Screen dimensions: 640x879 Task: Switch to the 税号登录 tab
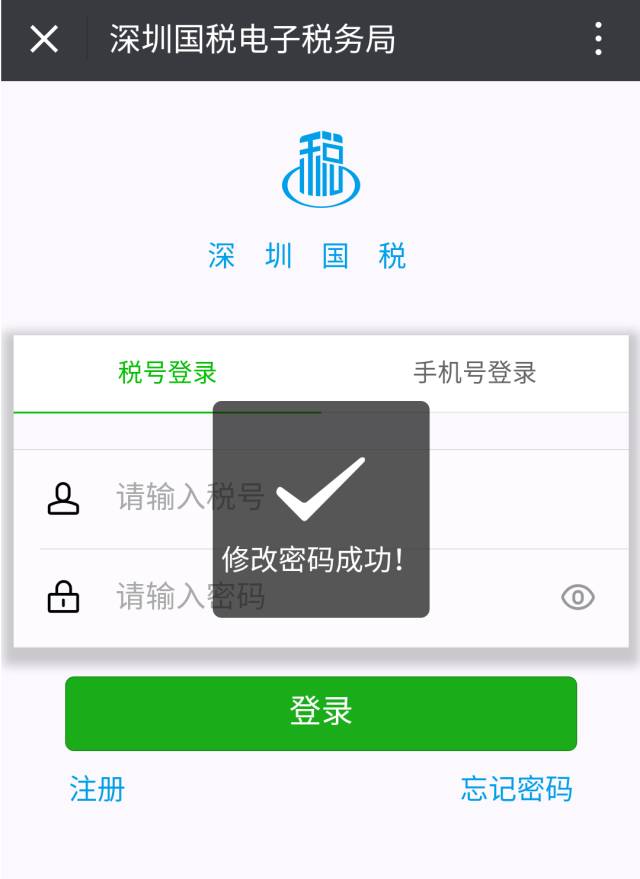coord(167,373)
